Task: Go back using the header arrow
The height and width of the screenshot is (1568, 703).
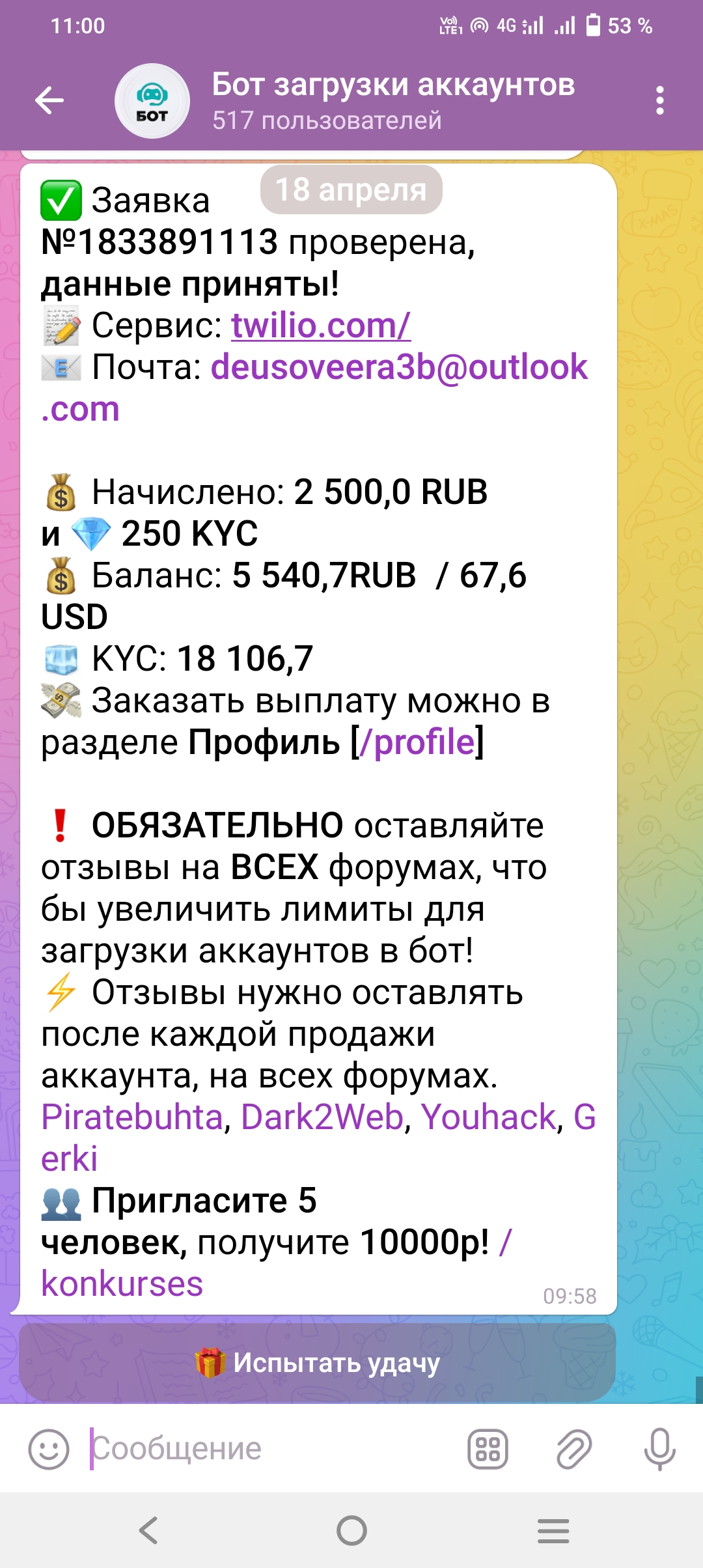Action: click(x=49, y=100)
